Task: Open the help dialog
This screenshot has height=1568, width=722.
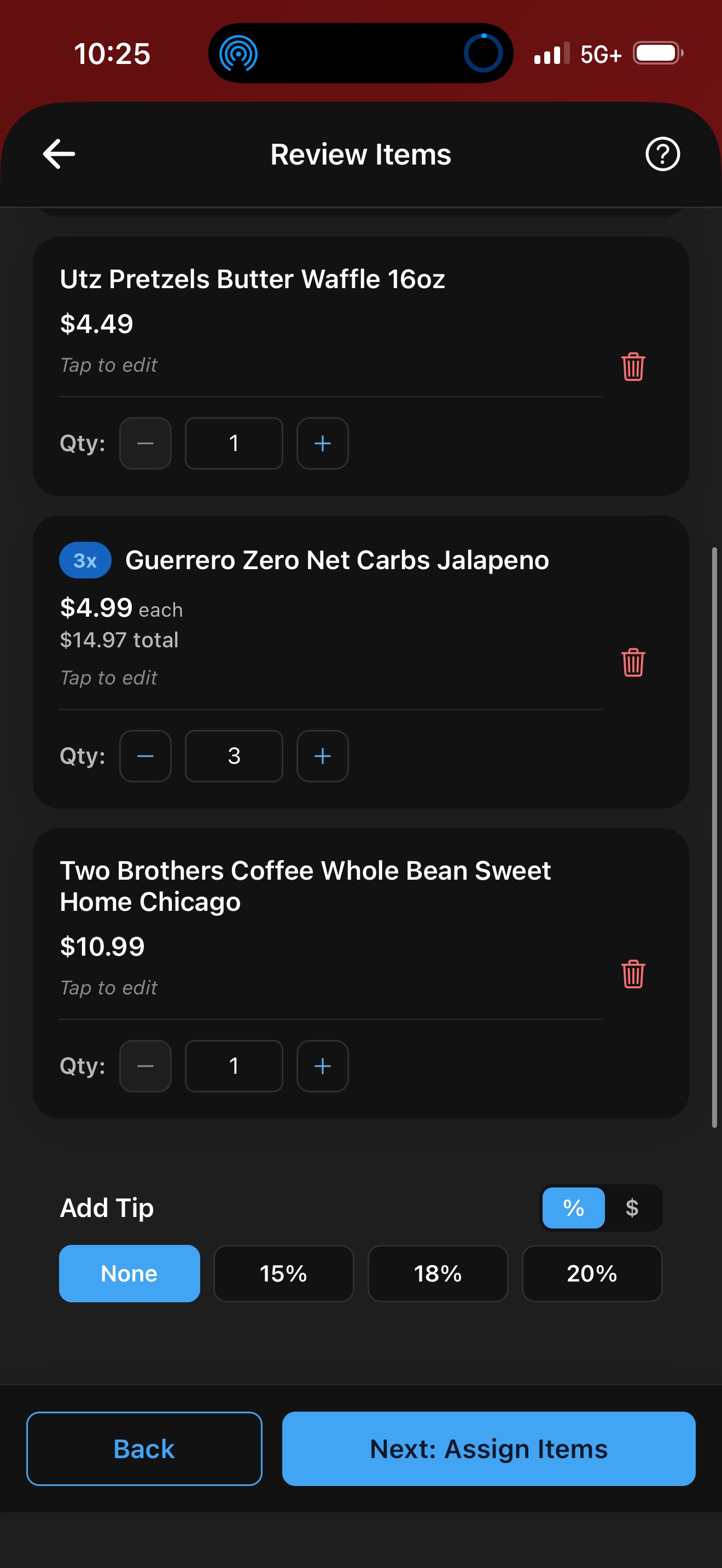Action: click(x=662, y=154)
